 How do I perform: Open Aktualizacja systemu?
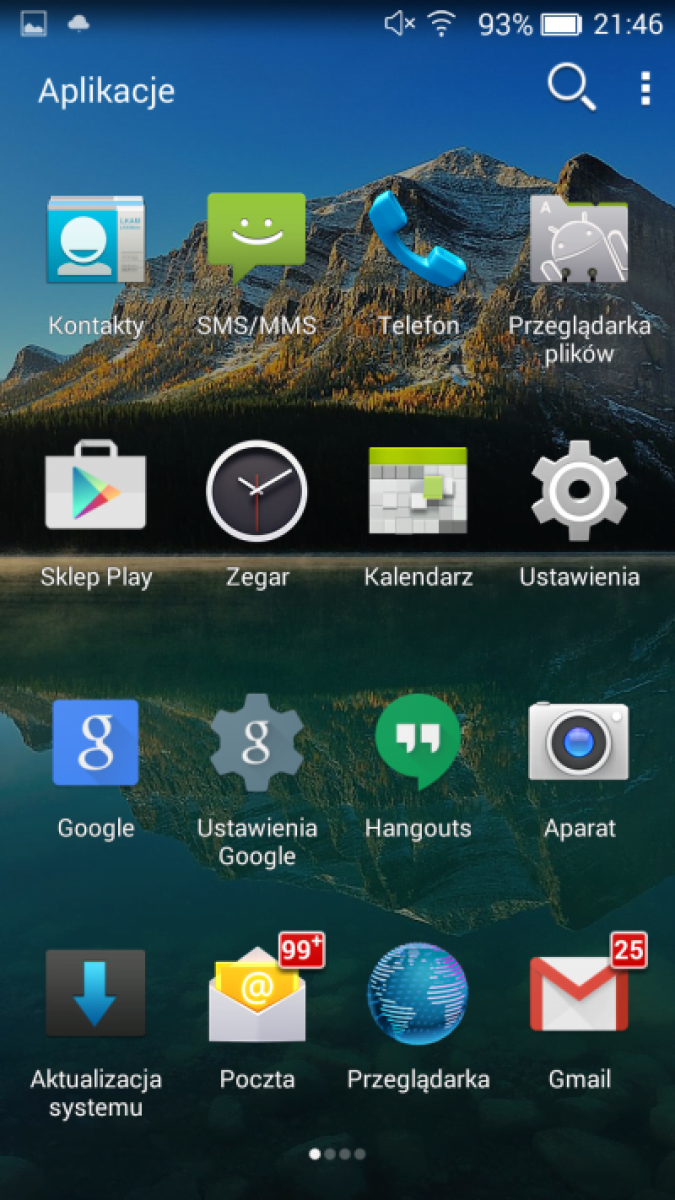[96, 993]
